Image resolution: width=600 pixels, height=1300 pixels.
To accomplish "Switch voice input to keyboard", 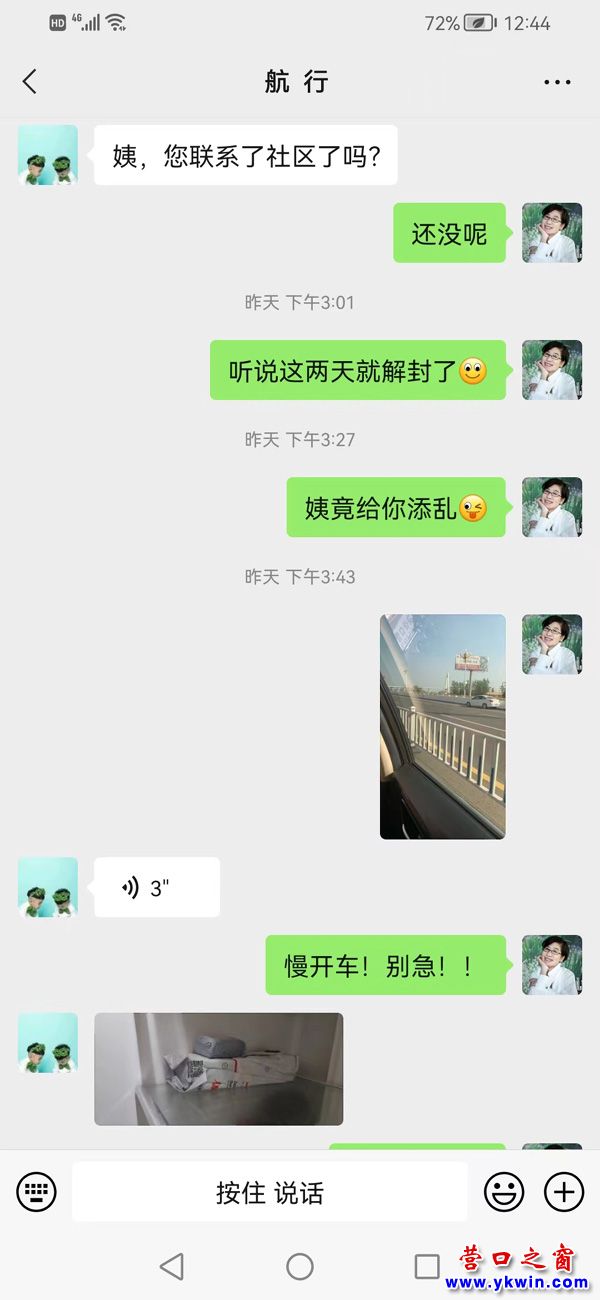I will click(37, 1191).
